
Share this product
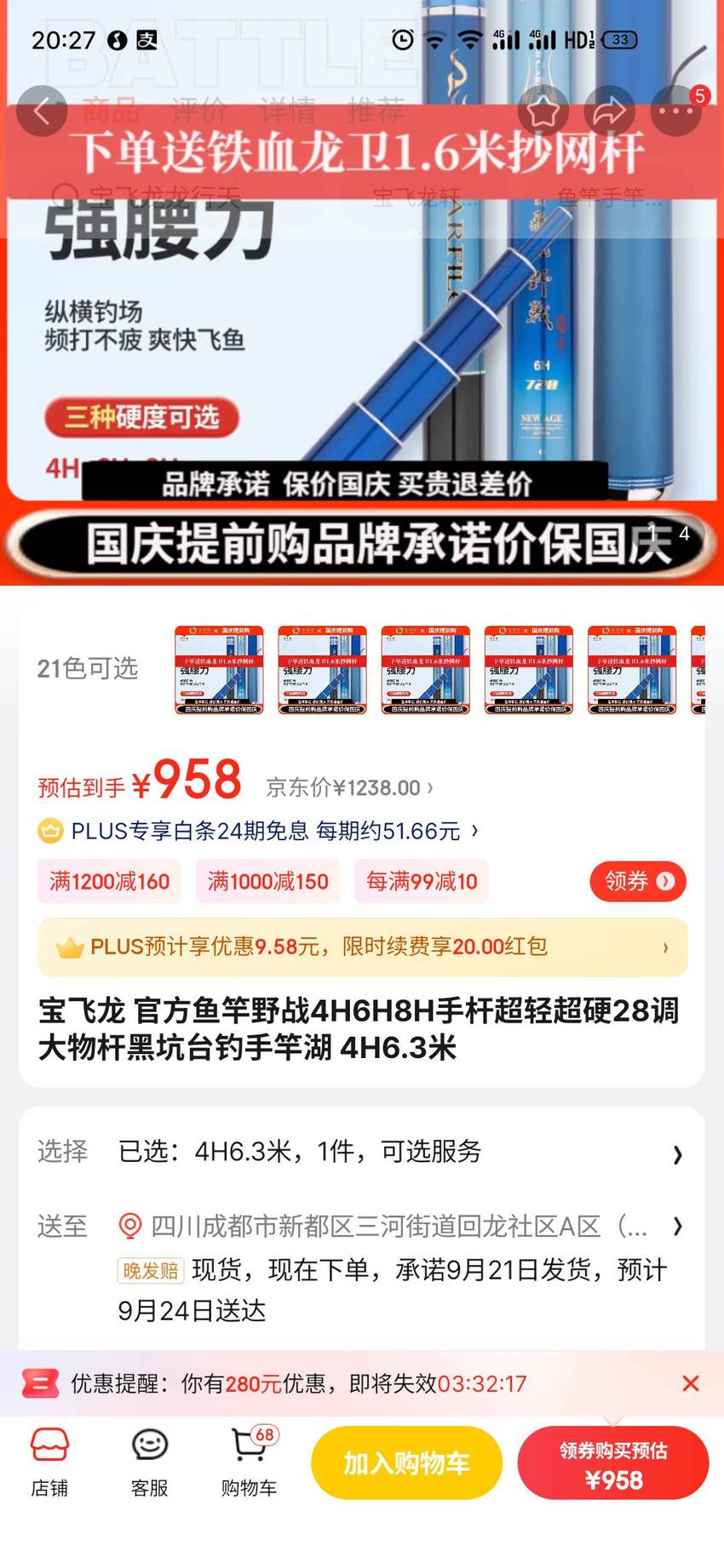[609, 112]
